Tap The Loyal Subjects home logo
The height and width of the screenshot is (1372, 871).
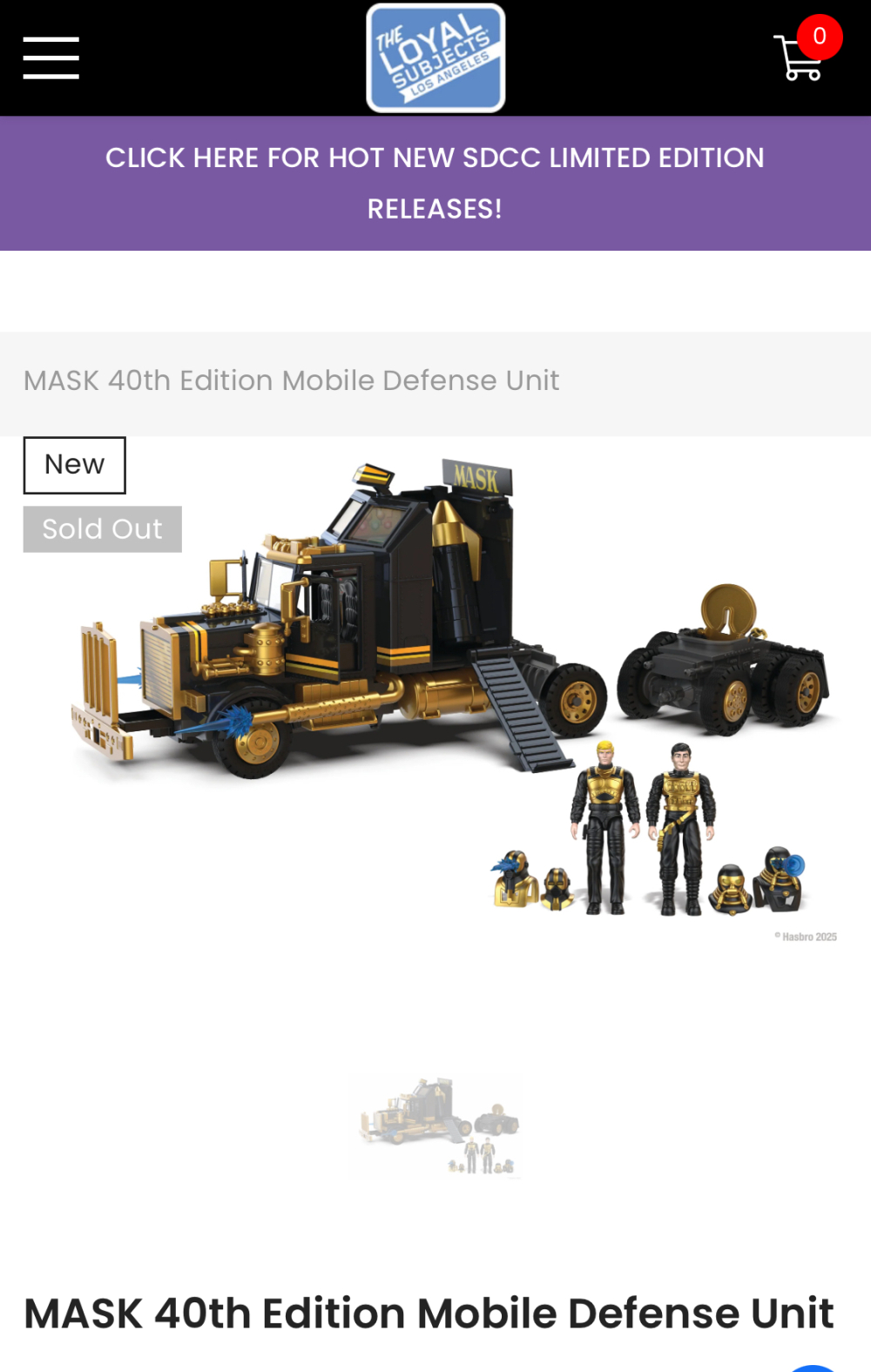click(435, 58)
